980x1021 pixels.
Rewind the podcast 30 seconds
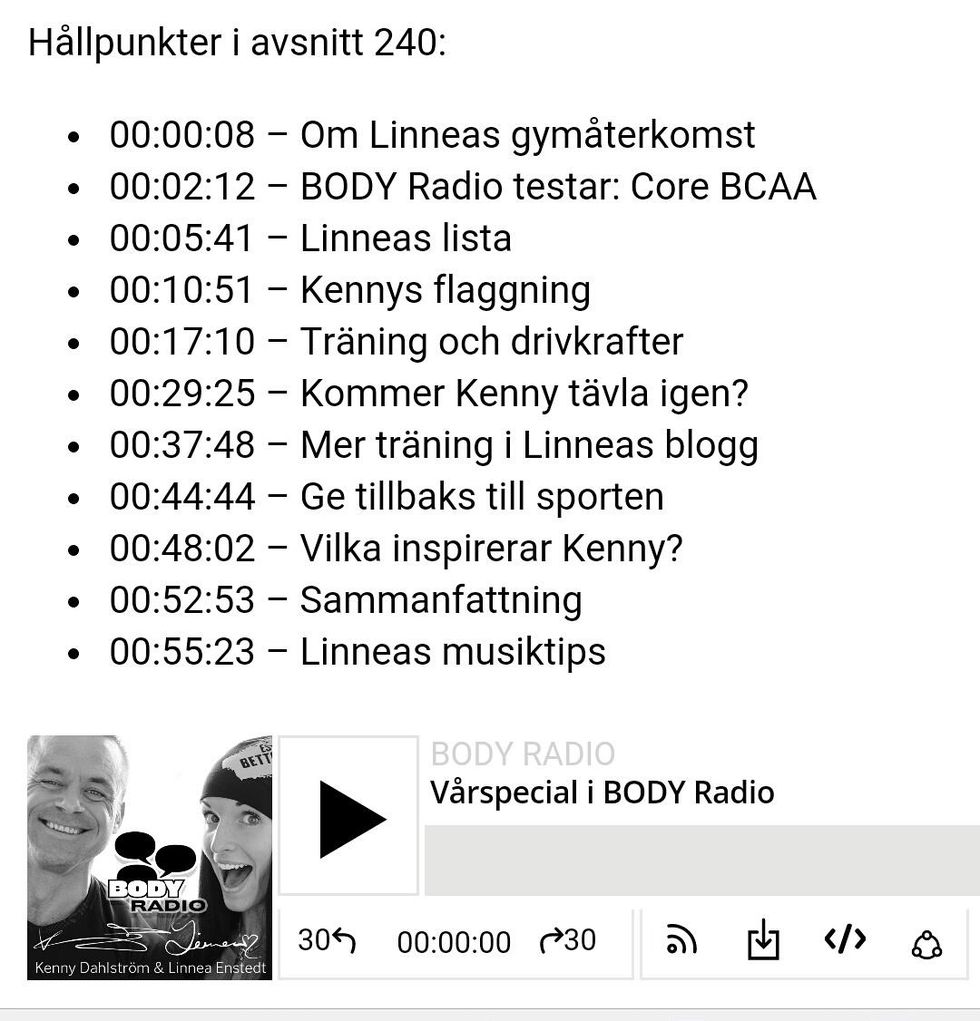326,941
